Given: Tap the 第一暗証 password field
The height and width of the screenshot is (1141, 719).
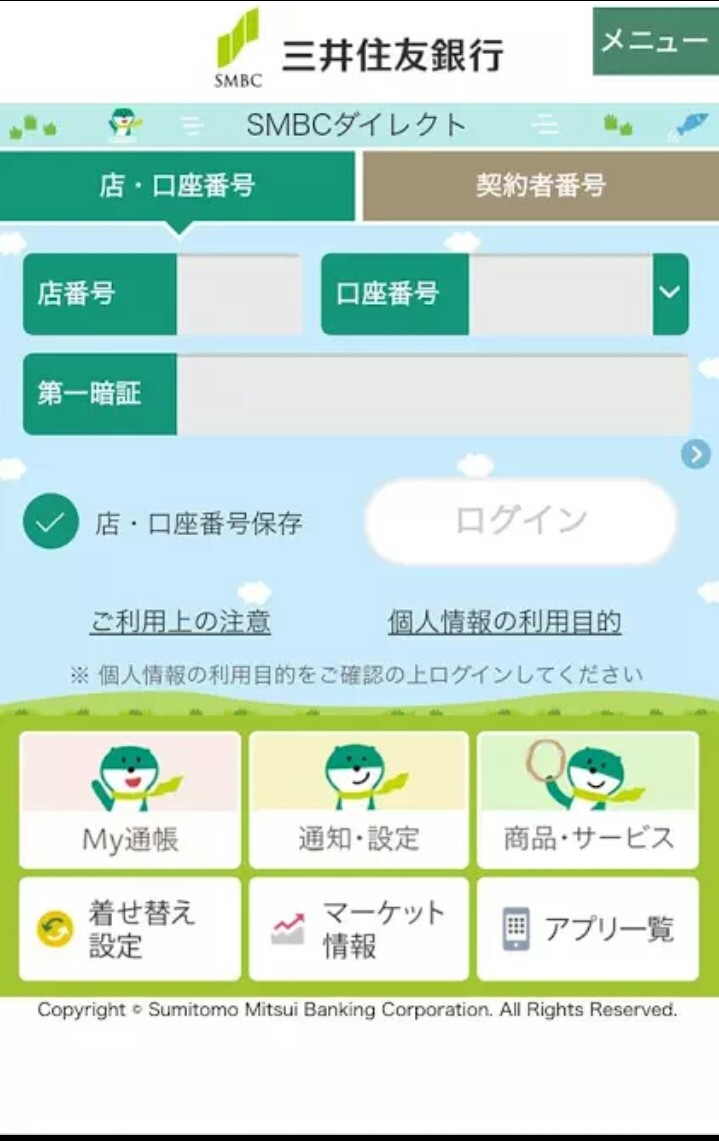Looking at the screenshot, I should [x=432, y=394].
